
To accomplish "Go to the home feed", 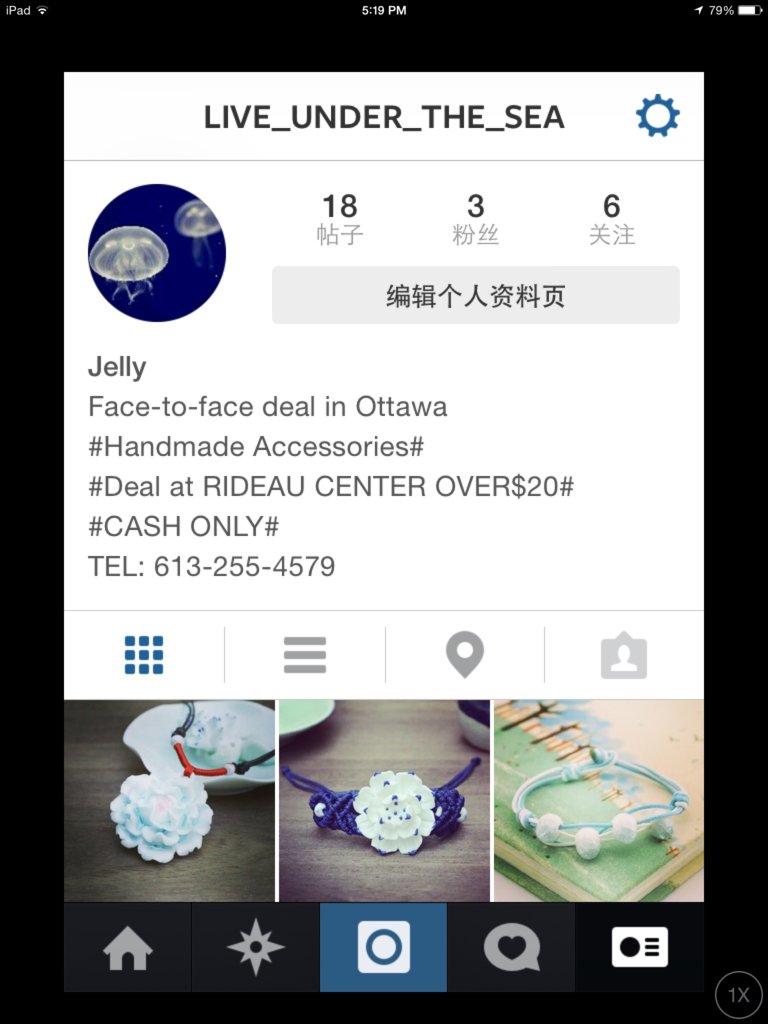I will click(128, 947).
